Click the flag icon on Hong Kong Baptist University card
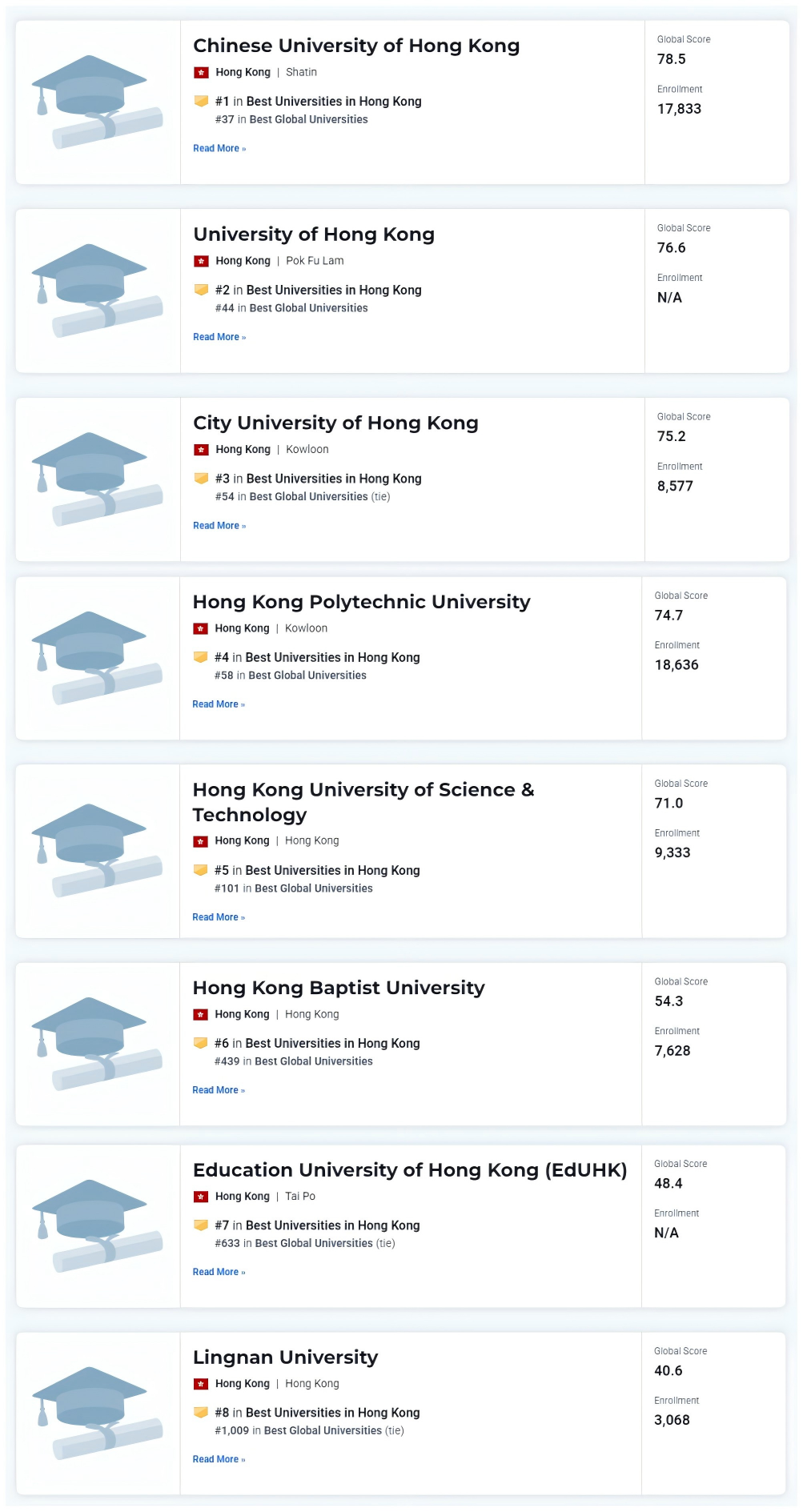803x1512 pixels. coord(199,1013)
